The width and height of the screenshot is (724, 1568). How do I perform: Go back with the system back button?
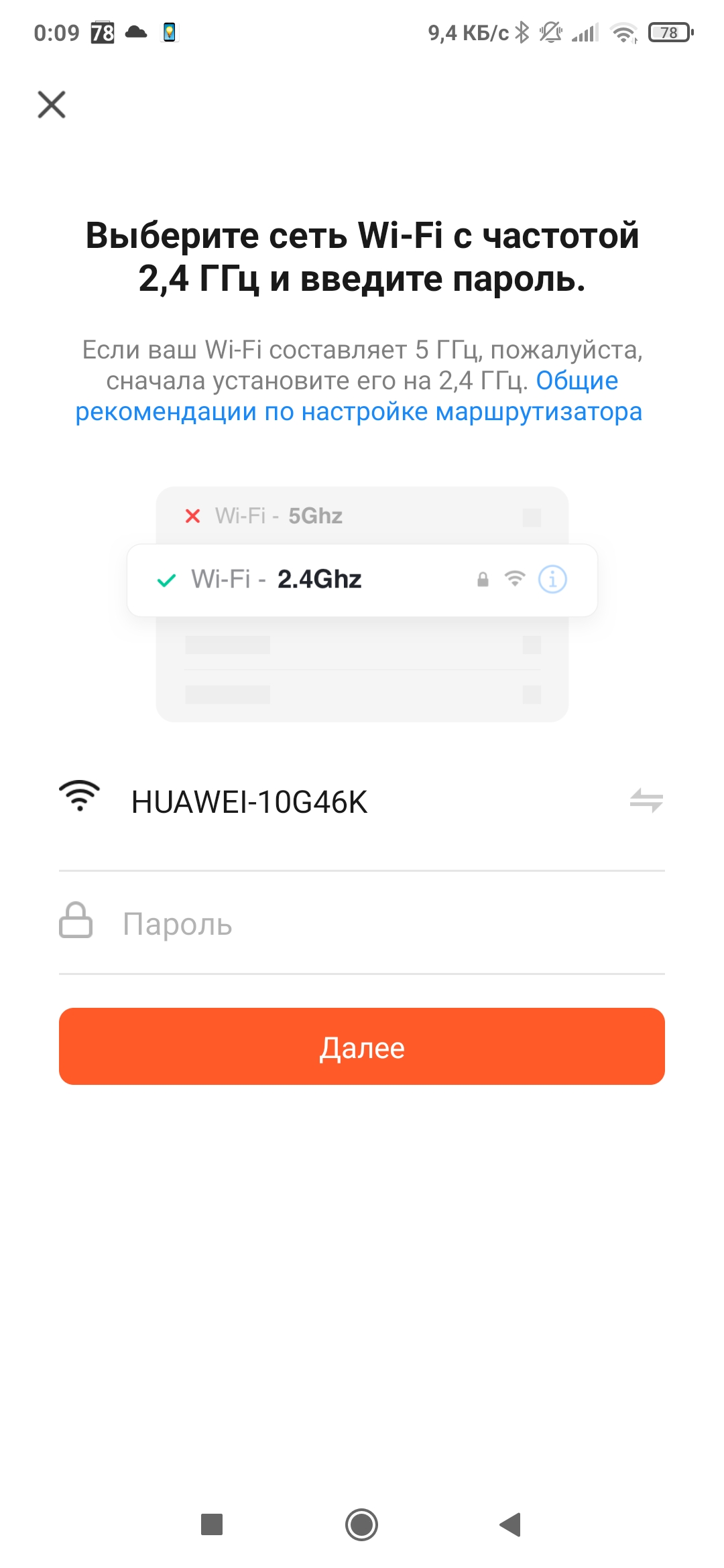tap(511, 1524)
